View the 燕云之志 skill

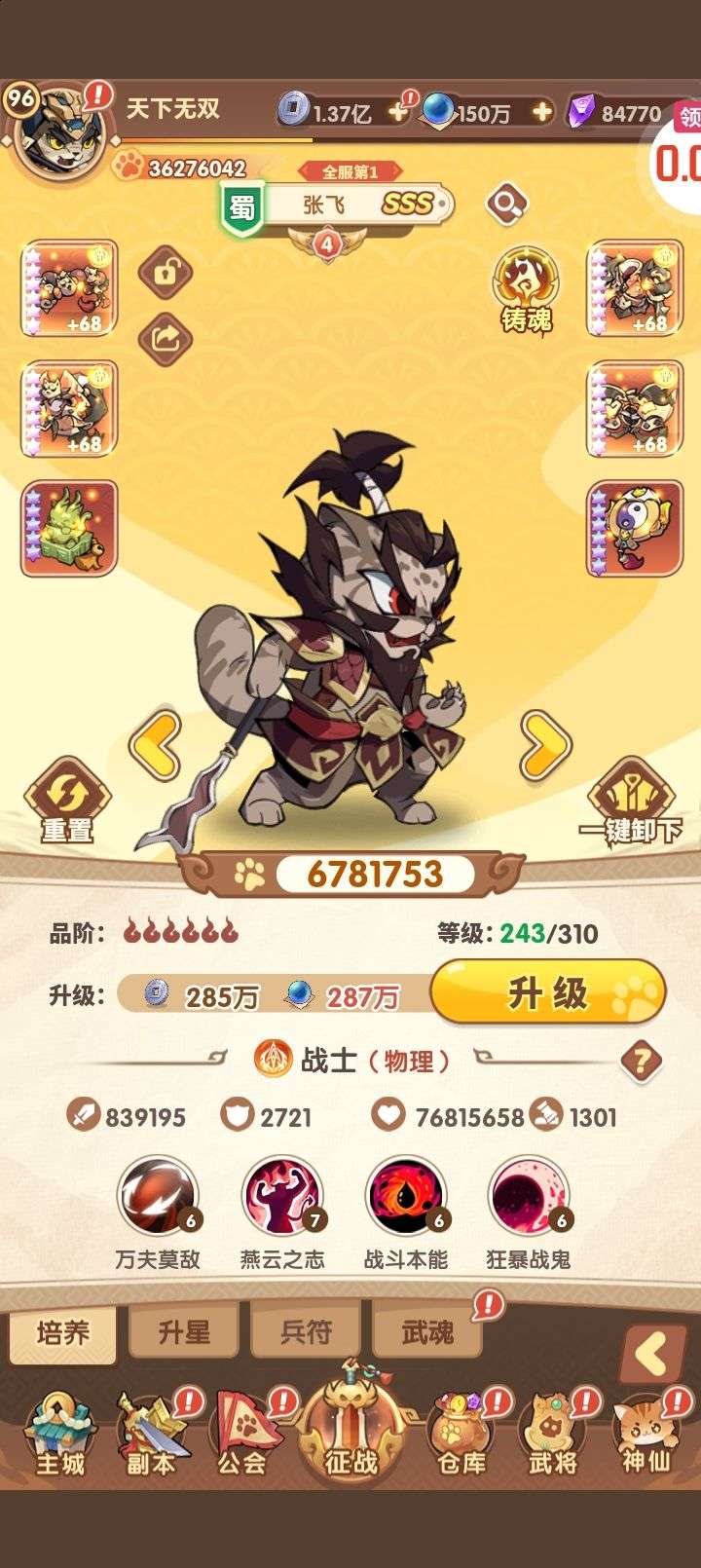(x=282, y=1213)
